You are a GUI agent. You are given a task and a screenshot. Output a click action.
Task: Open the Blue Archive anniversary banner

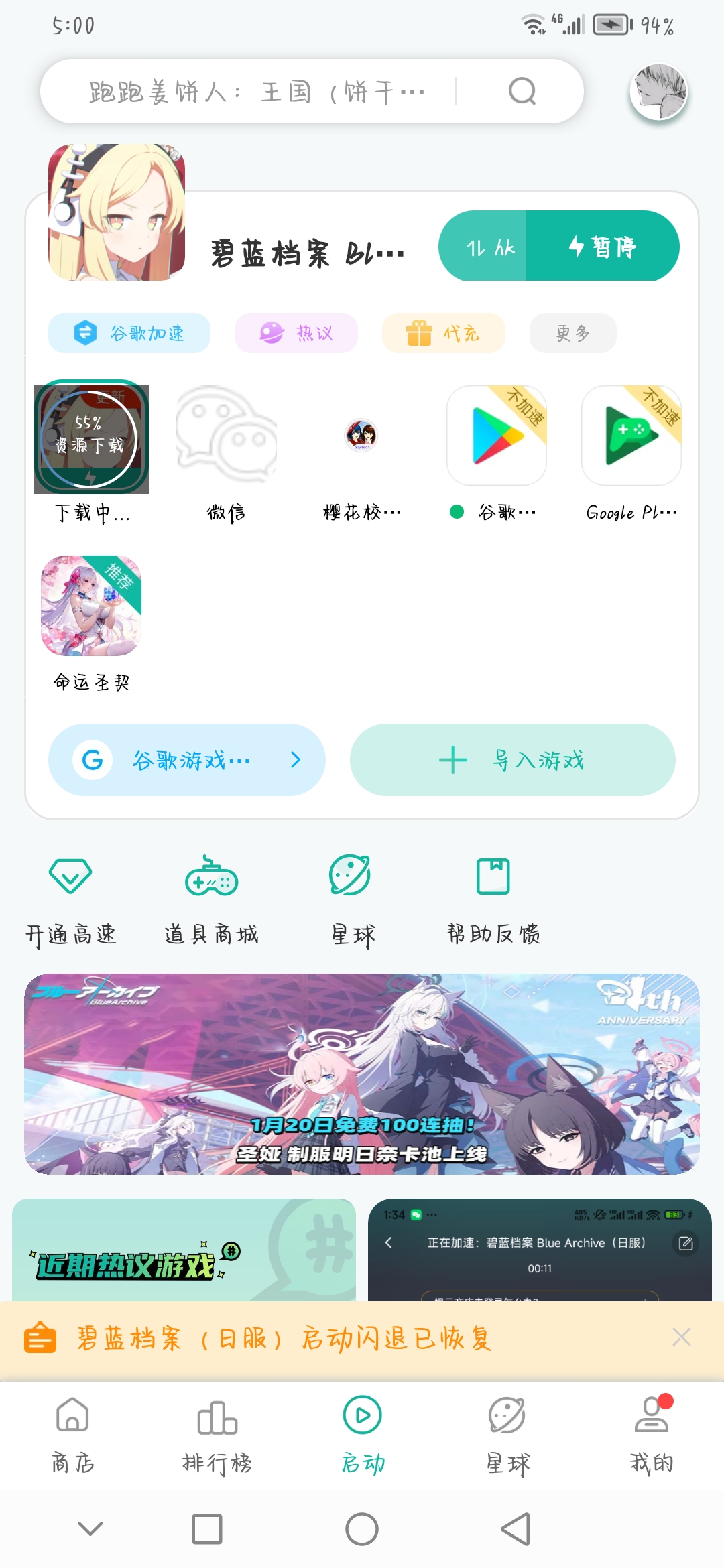point(362,1073)
